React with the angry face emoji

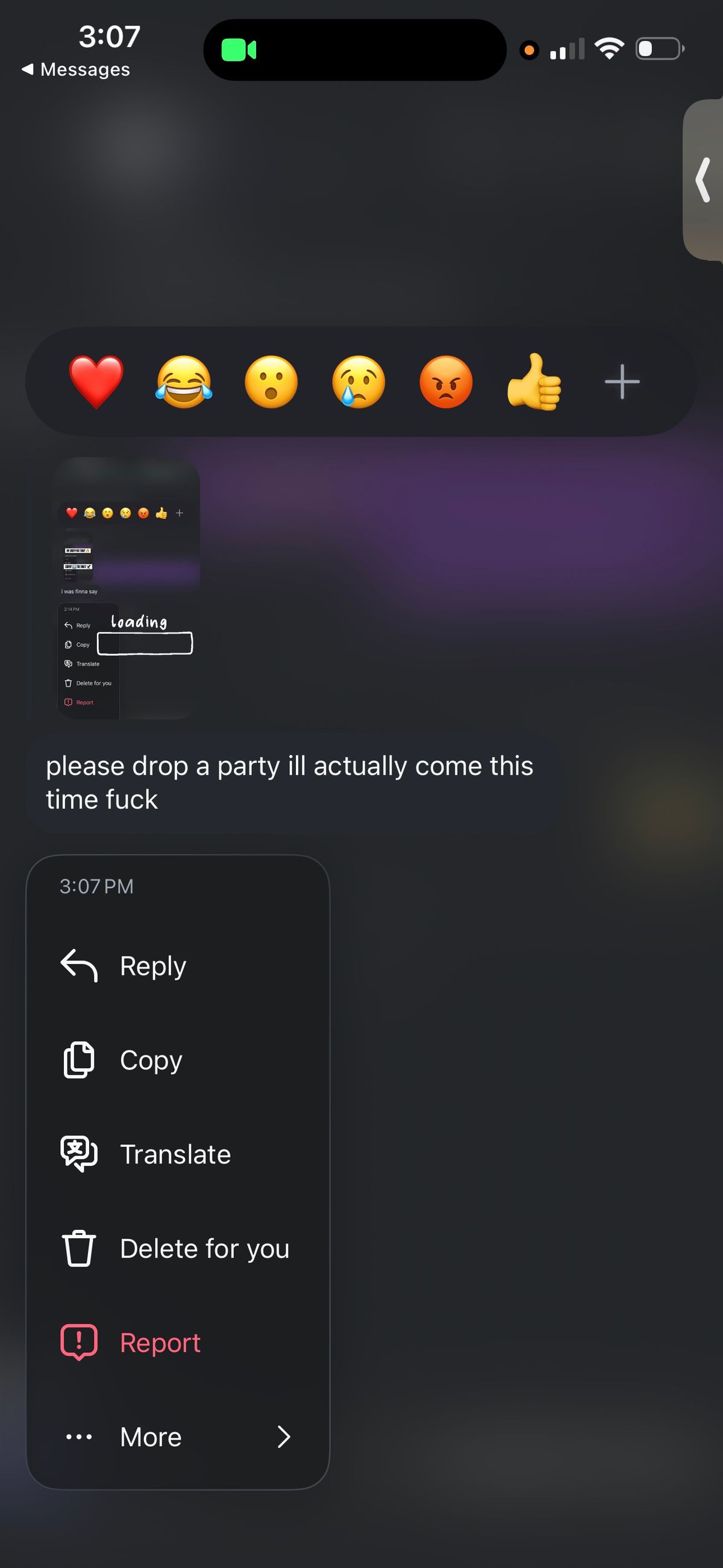coord(446,382)
